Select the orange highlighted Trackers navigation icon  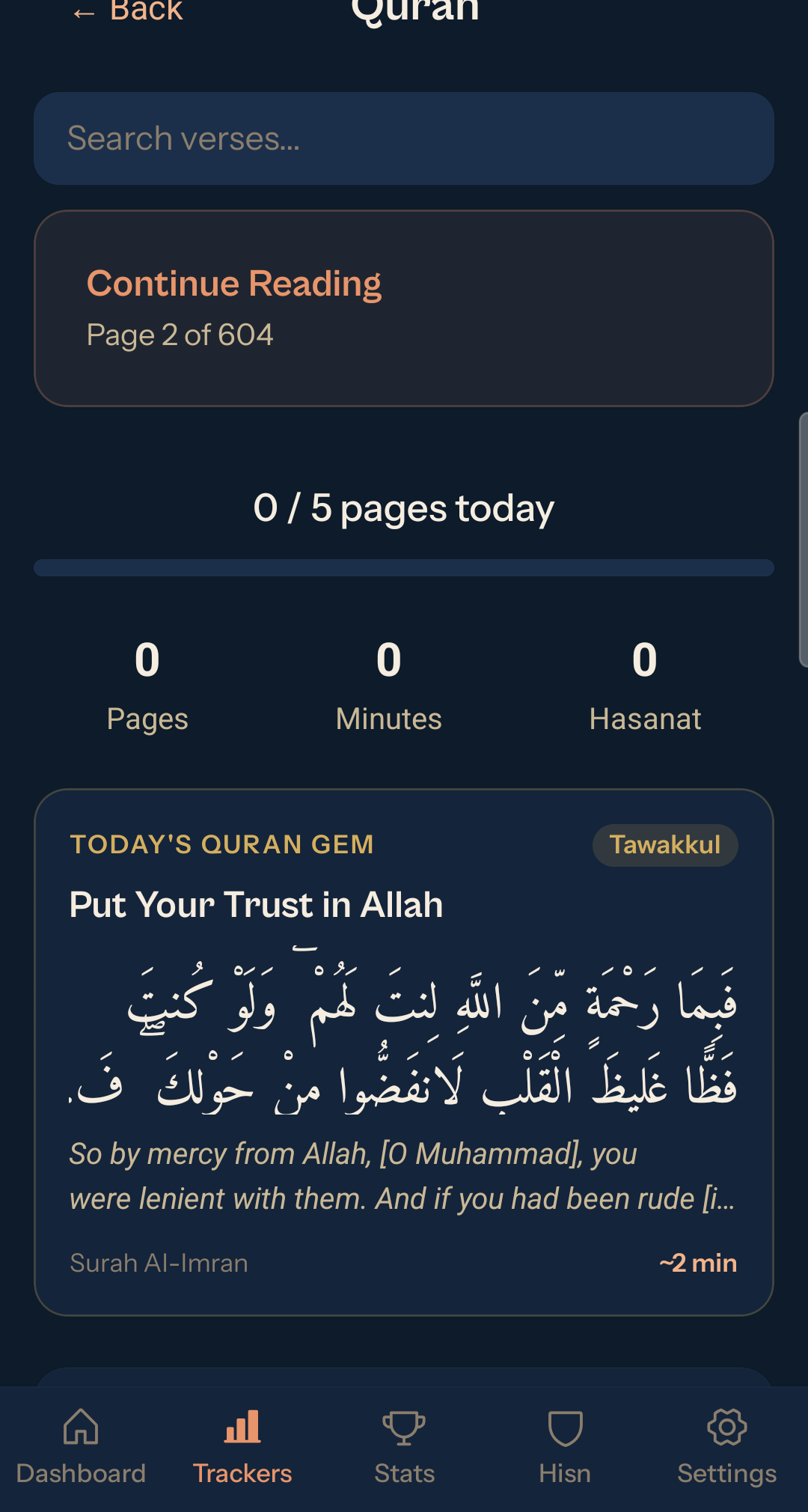point(242,1426)
